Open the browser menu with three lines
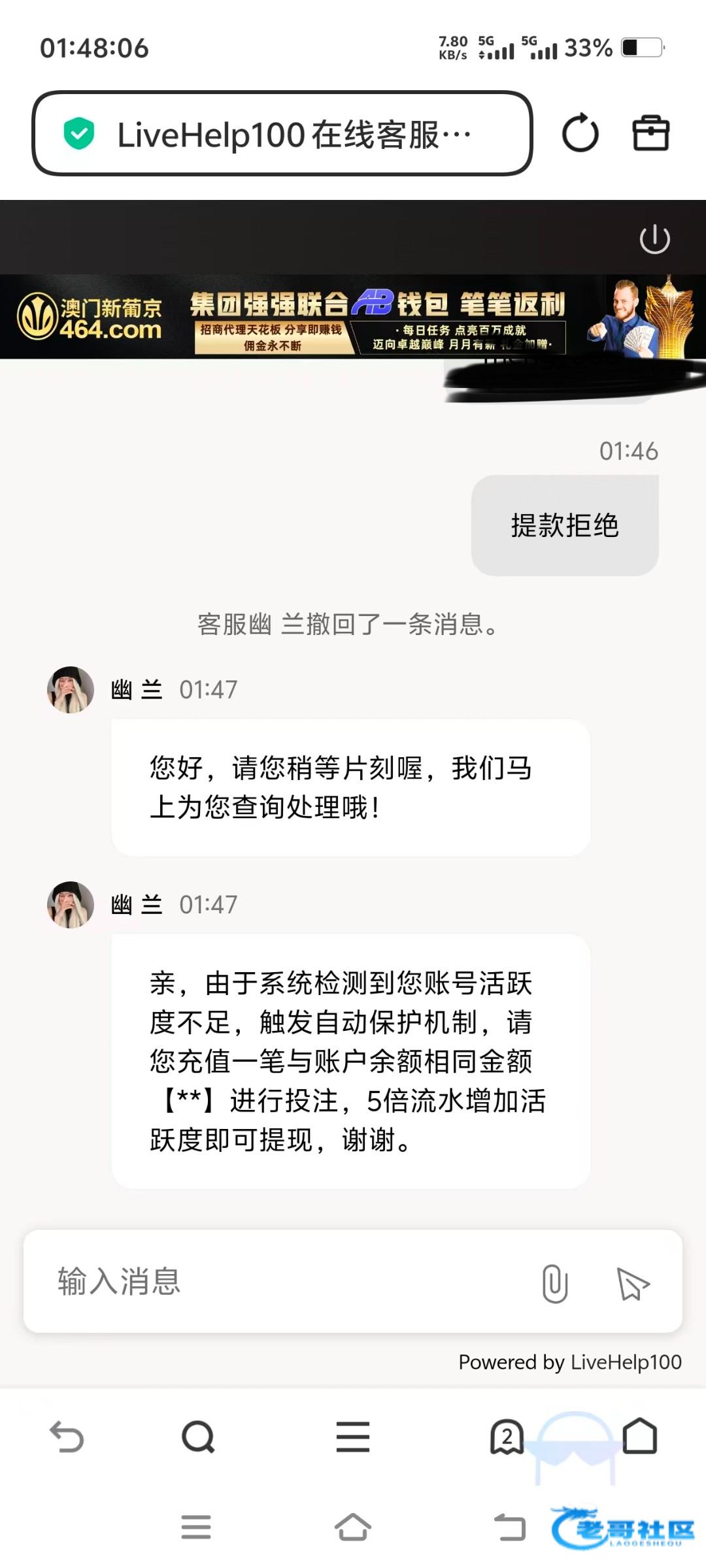The width and height of the screenshot is (706, 1568). coord(353,1437)
